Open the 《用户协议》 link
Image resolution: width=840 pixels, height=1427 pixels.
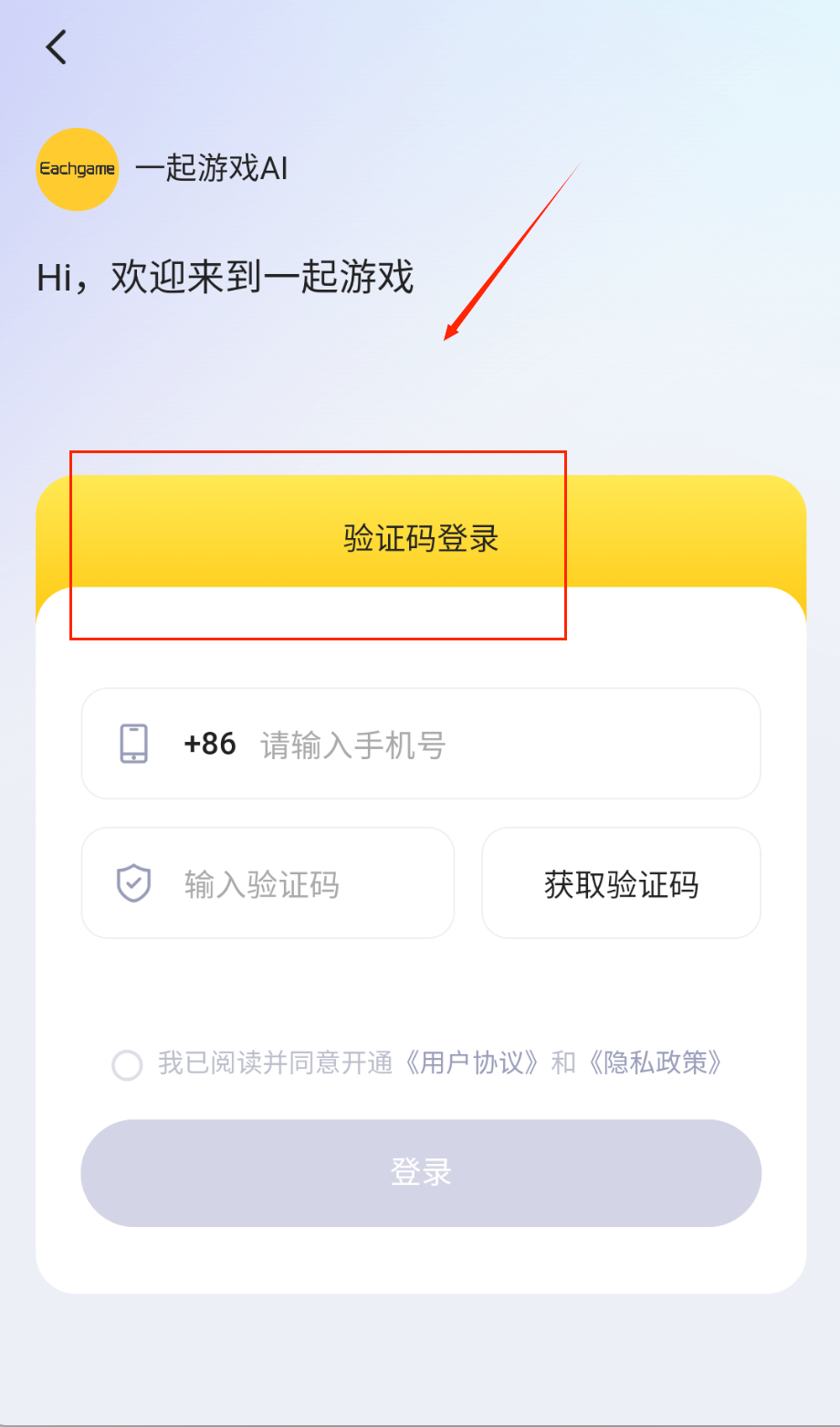(472, 1063)
